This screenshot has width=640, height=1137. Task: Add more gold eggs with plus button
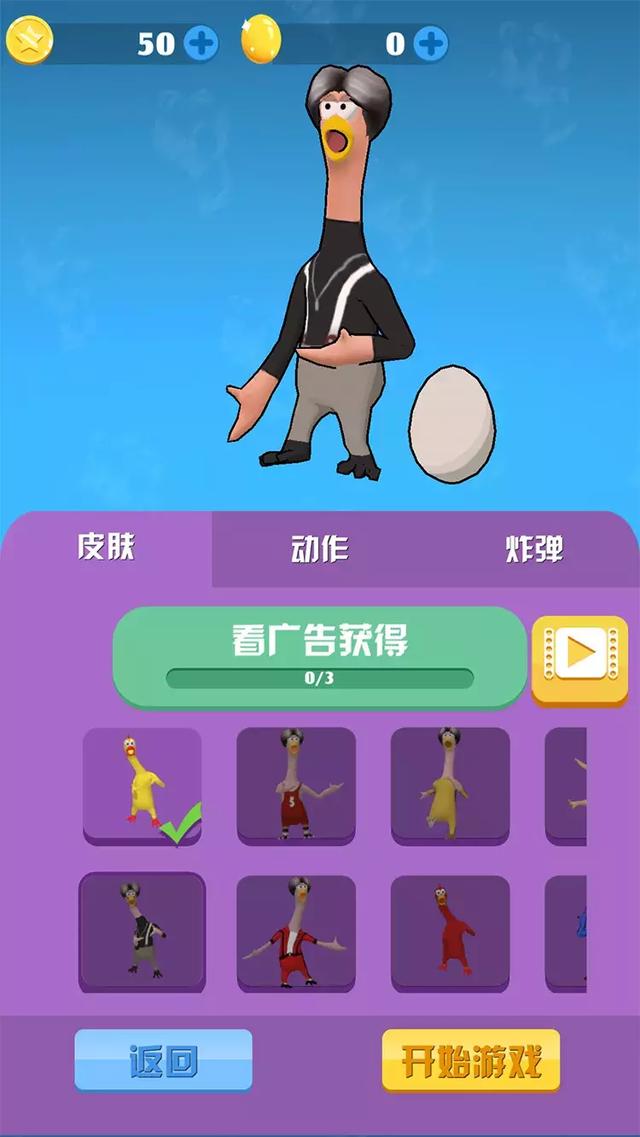pyautogui.click(x=430, y=44)
